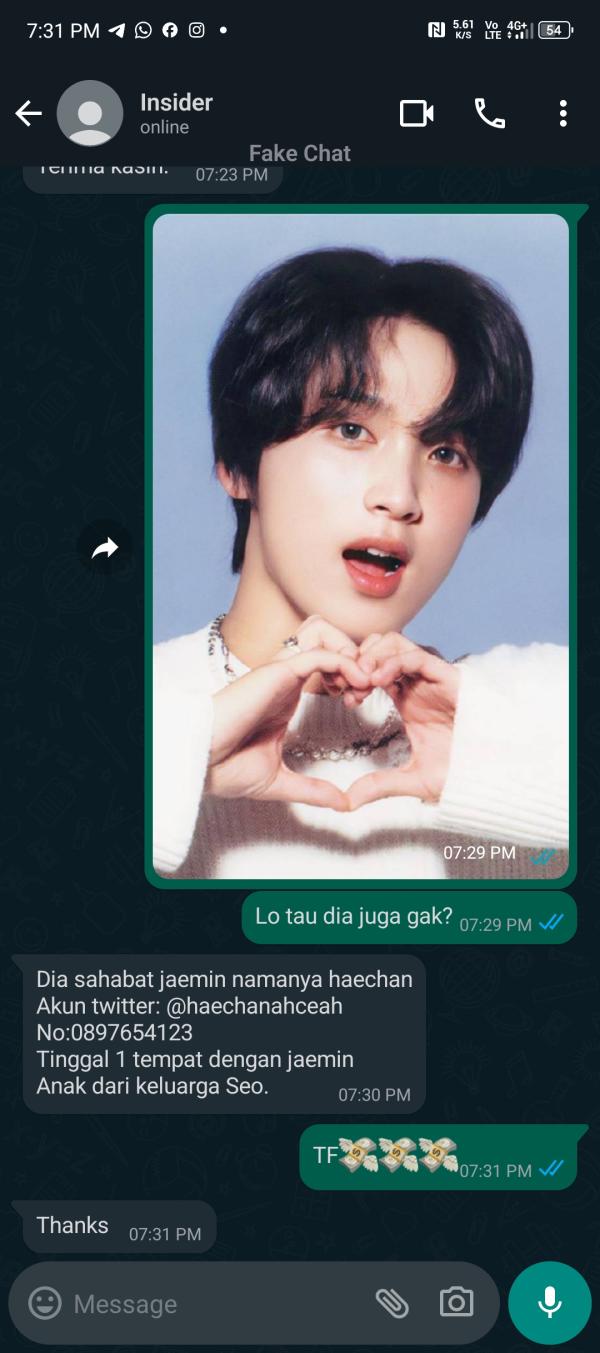The image size is (600, 1353).
Task: Open the camera from the input bar
Action: [x=456, y=1302]
